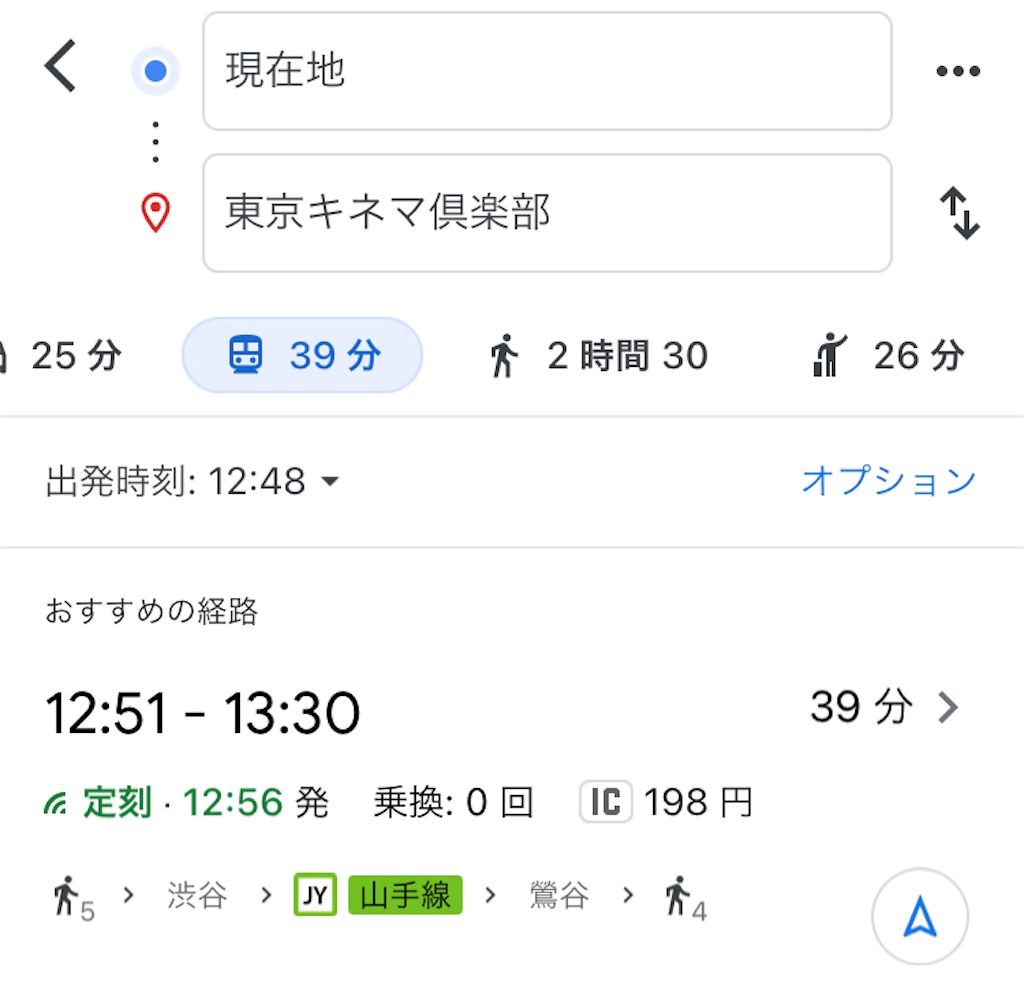Screen dimensions: 1024x994
Task: Switch to walking 2 時間 30 tab
Action: (x=598, y=355)
